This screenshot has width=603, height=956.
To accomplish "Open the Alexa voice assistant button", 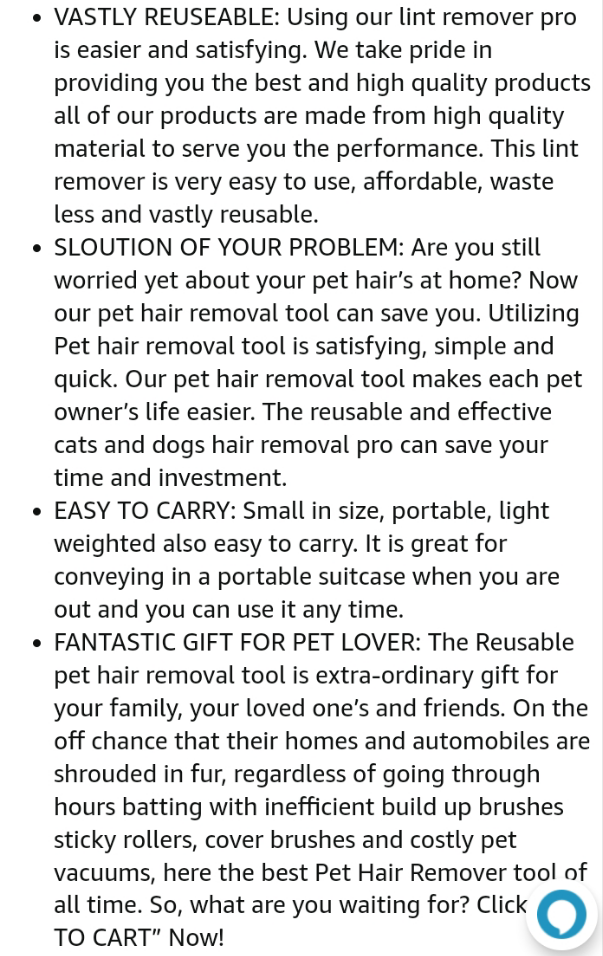I will coord(561,914).
